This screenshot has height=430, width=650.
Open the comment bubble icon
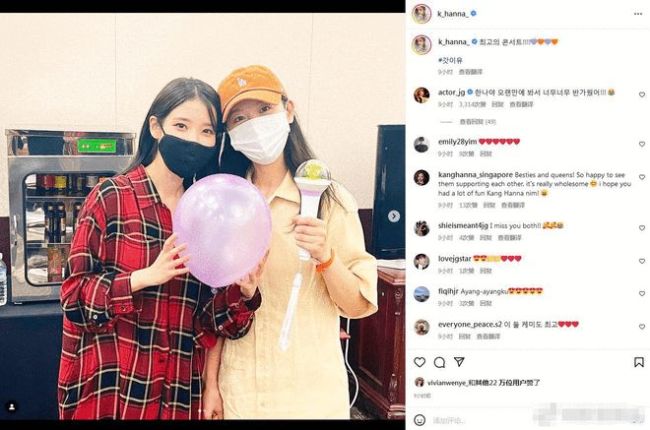coord(439,362)
